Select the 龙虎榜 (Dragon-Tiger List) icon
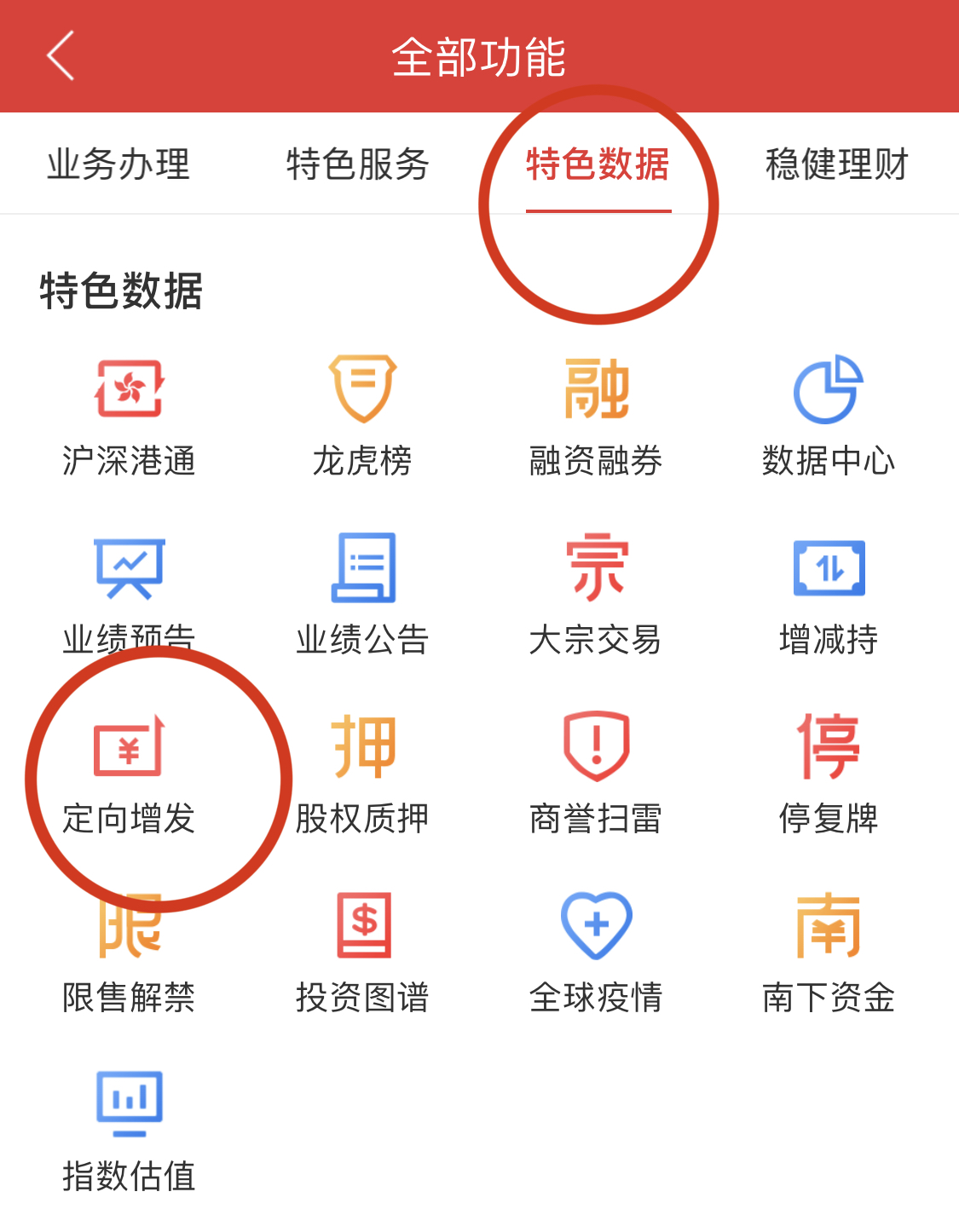Screen dimensions: 959x1232 [x=361, y=417]
